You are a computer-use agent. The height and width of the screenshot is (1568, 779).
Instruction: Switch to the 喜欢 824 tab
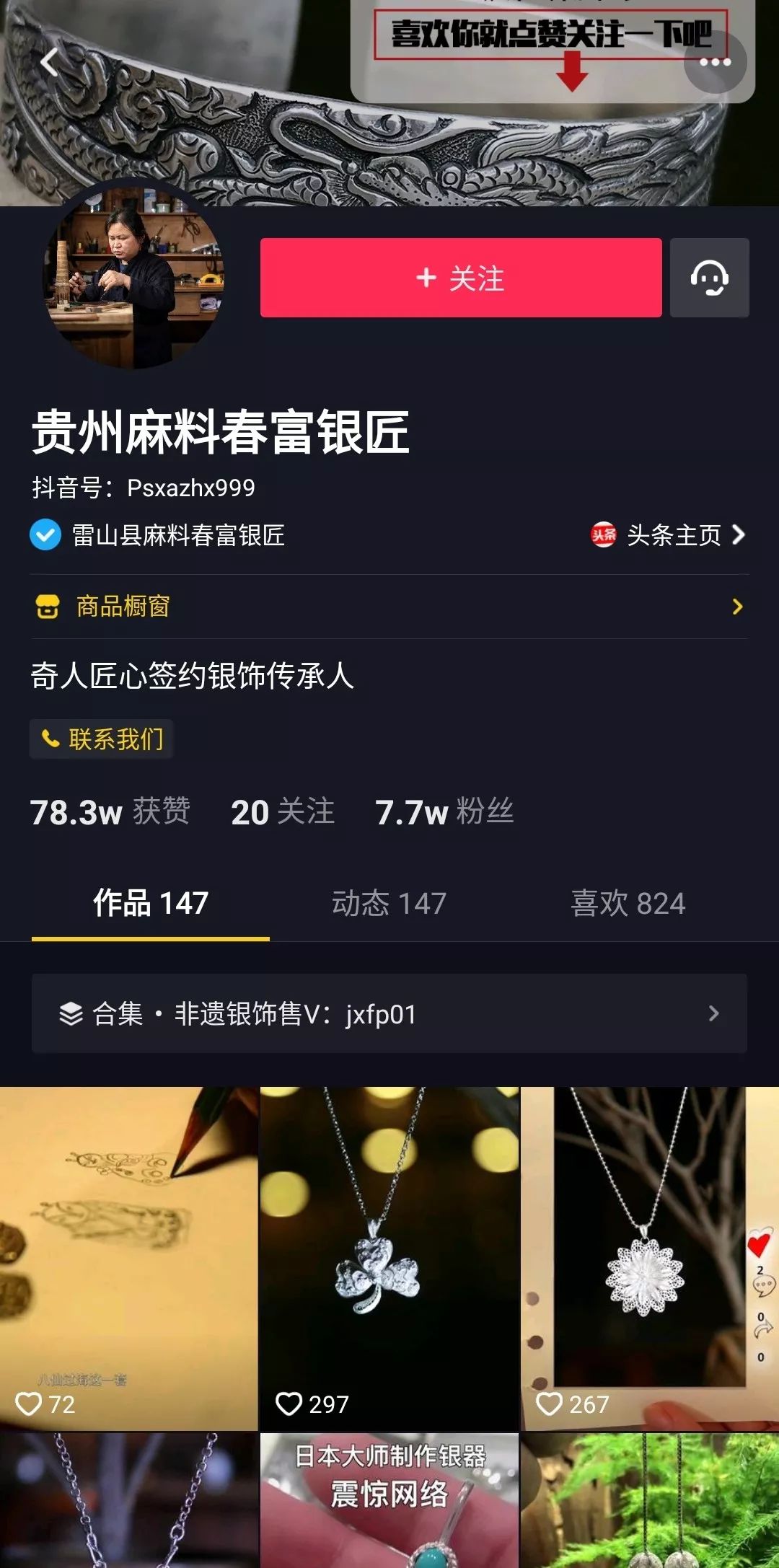point(628,904)
